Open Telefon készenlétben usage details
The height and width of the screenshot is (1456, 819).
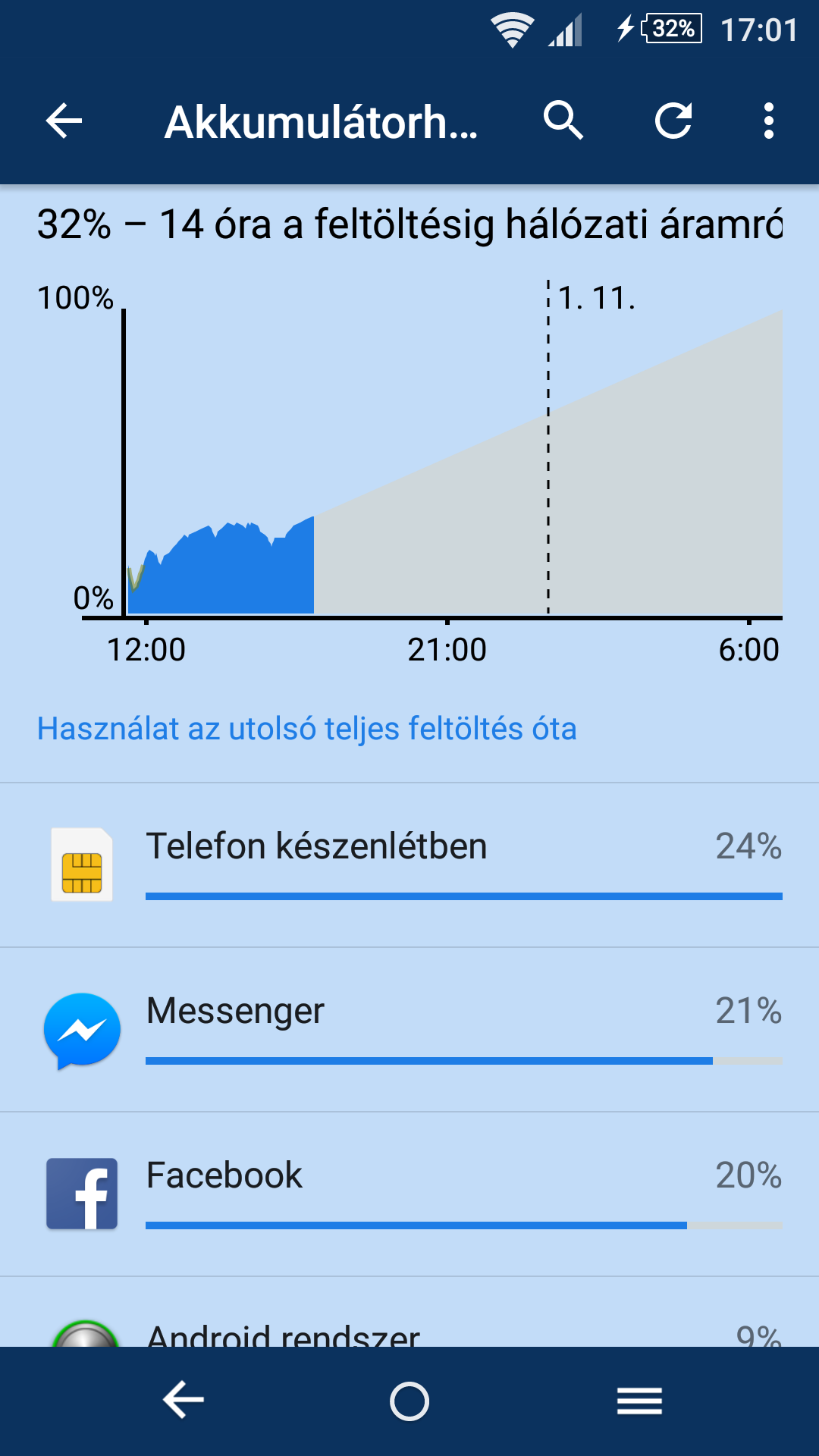[409, 865]
